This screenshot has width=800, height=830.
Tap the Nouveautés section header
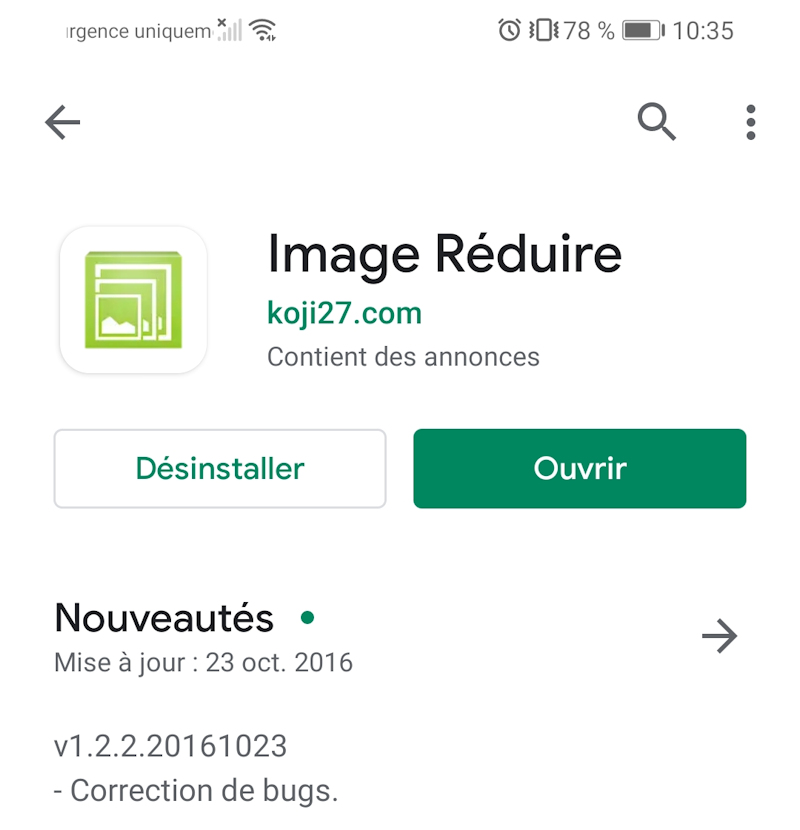click(163, 618)
